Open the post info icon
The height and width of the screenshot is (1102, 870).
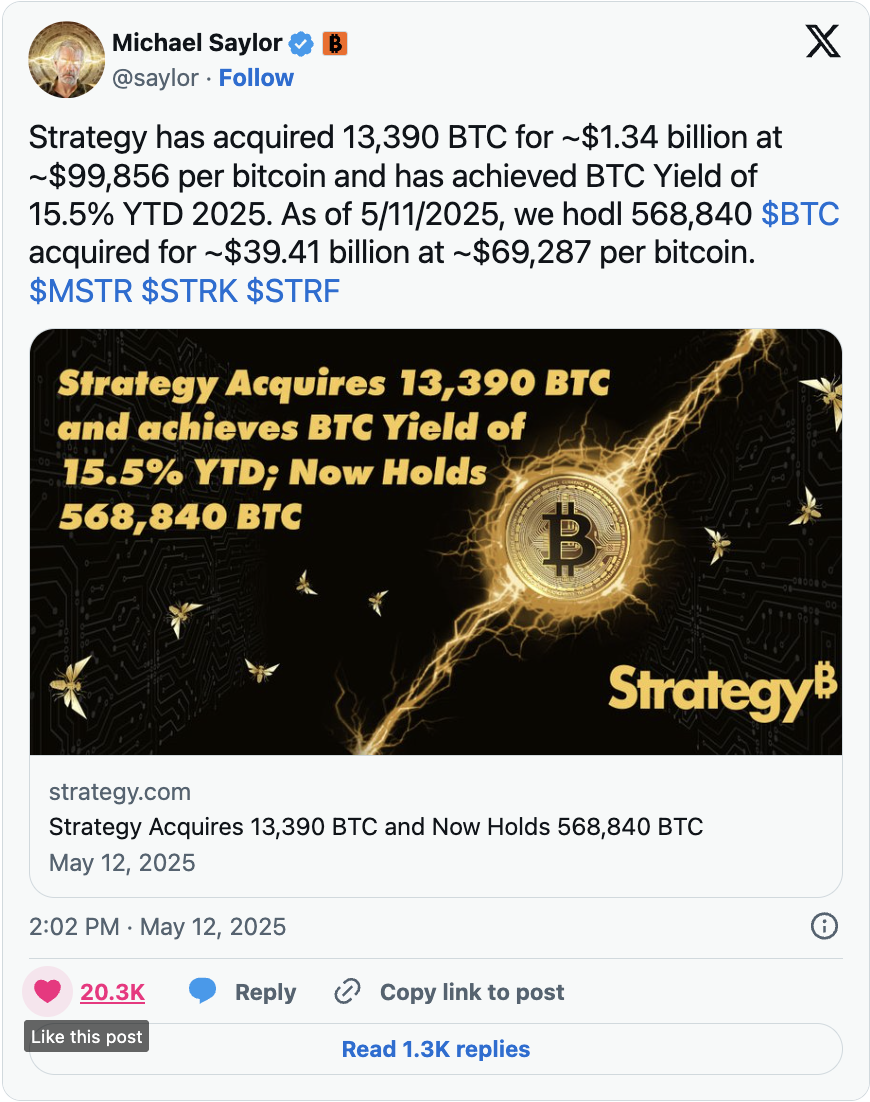click(x=822, y=926)
